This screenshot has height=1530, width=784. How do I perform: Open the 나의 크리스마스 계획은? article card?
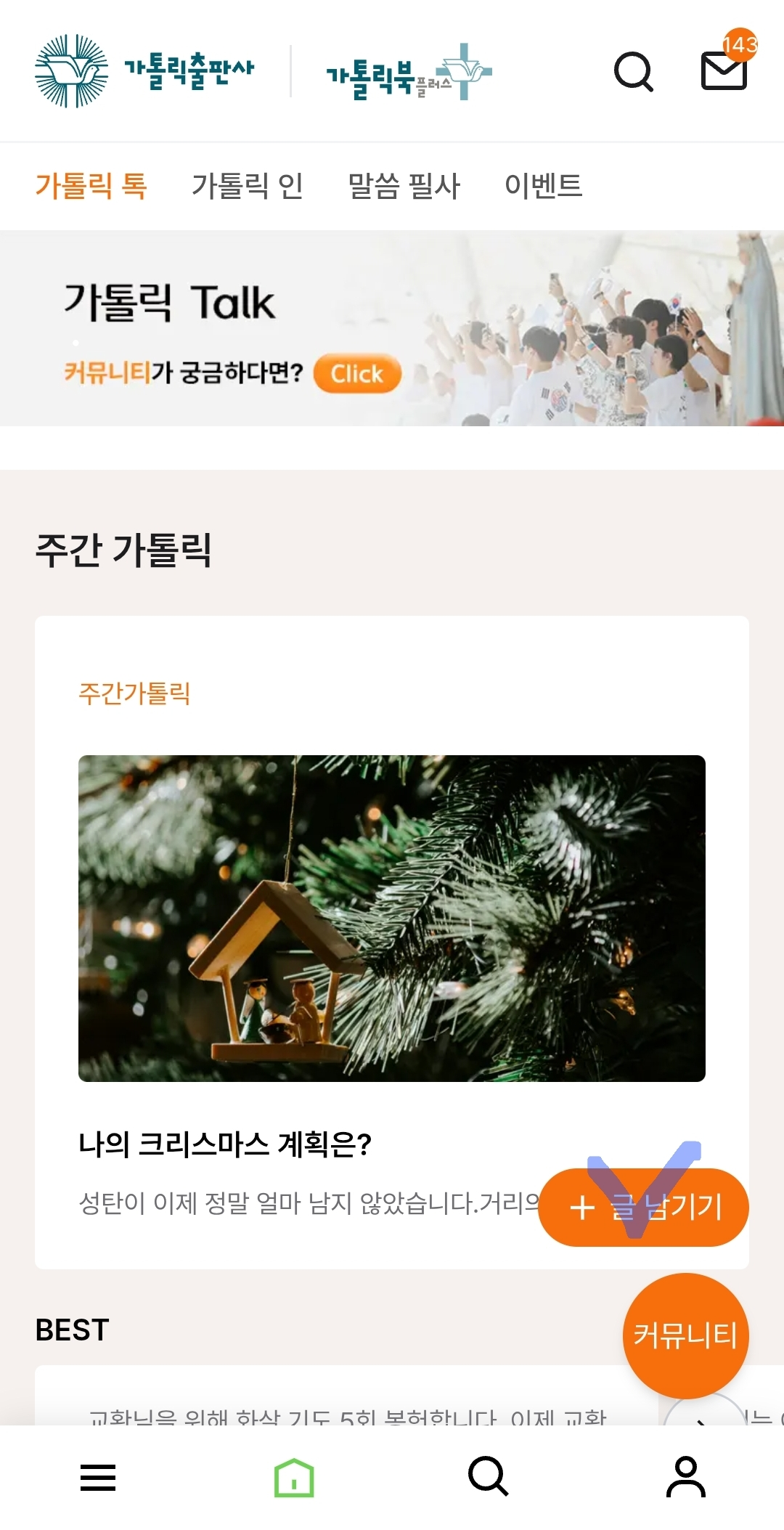[x=225, y=1144]
